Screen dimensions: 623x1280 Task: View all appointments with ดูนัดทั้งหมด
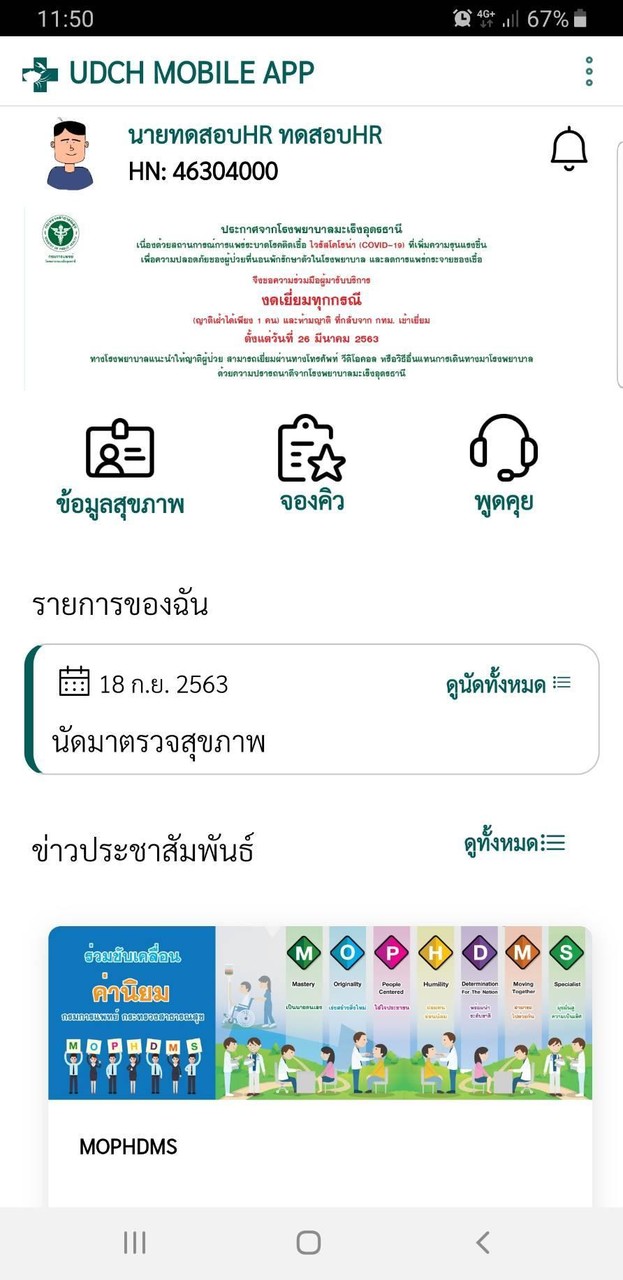tap(508, 685)
